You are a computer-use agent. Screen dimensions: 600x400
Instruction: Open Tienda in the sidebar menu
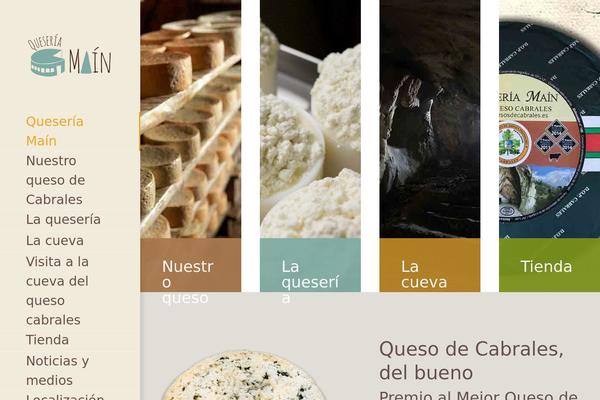(47, 340)
